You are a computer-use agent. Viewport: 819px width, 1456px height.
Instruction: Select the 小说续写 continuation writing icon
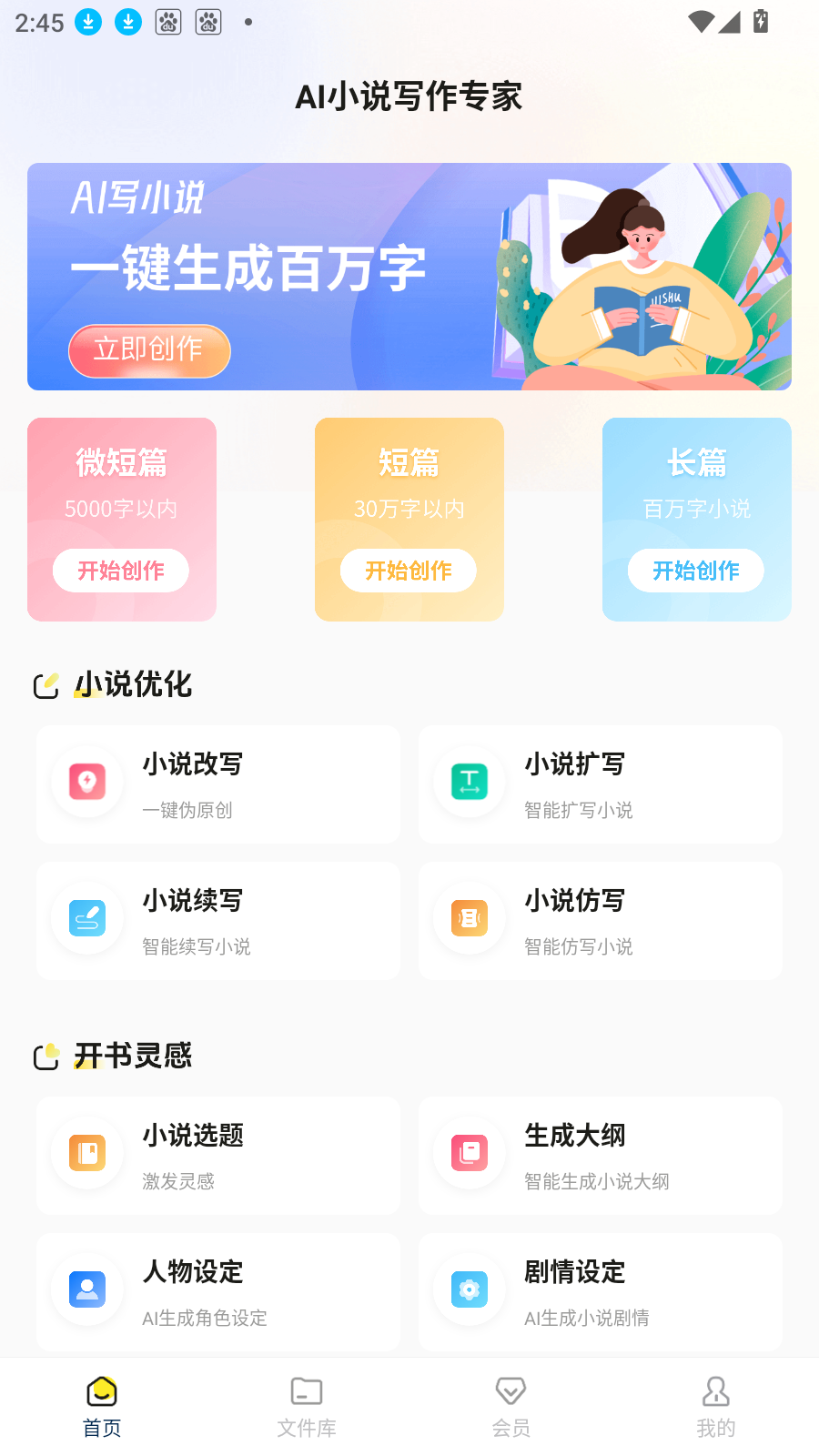click(86, 918)
